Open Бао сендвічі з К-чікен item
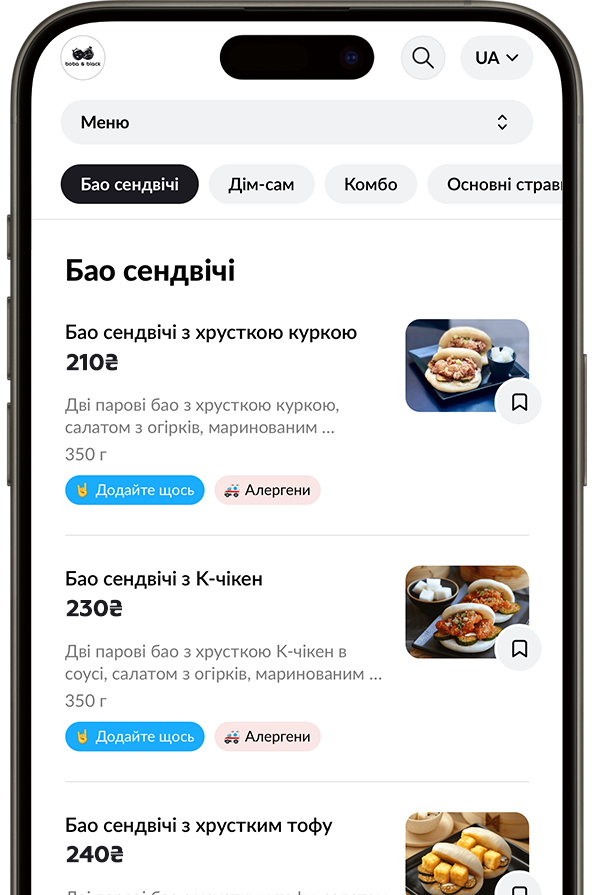Viewport: 600px width, 895px height. (x=164, y=579)
